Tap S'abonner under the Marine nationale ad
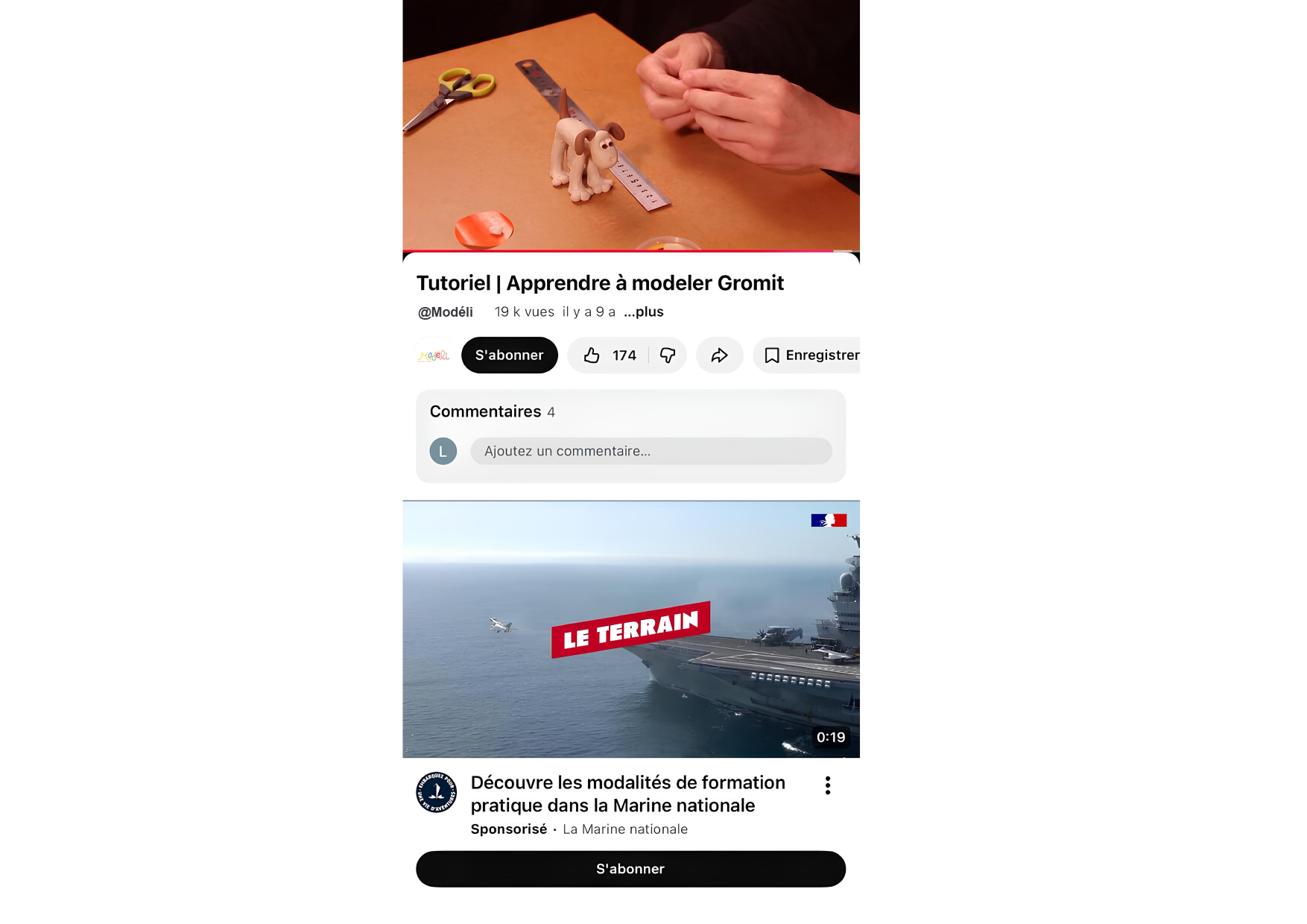Viewport: 1307px width, 924px height. pyautogui.click(x=630, y=869)
